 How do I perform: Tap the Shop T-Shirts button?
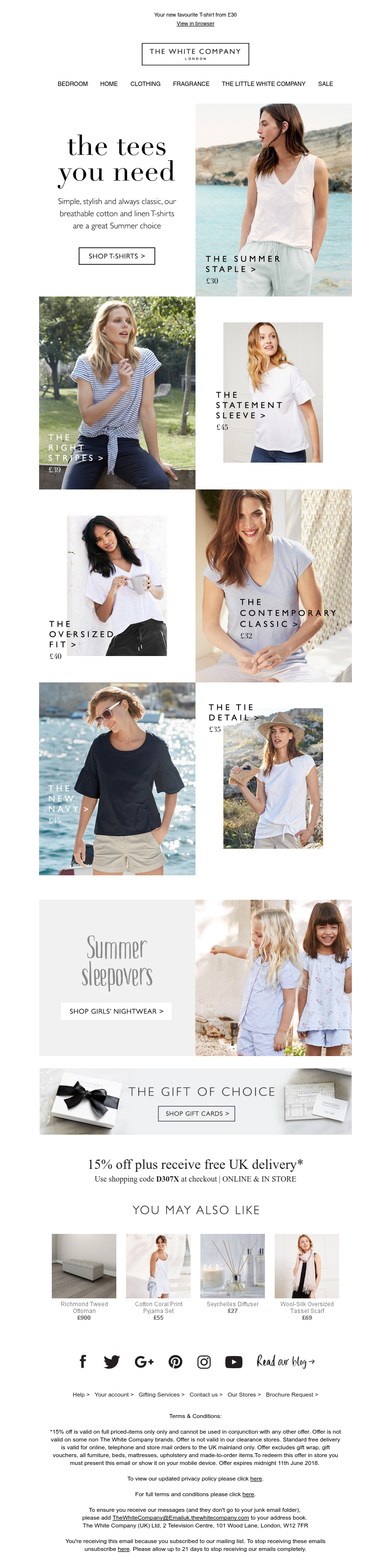(x=116, y=256)
